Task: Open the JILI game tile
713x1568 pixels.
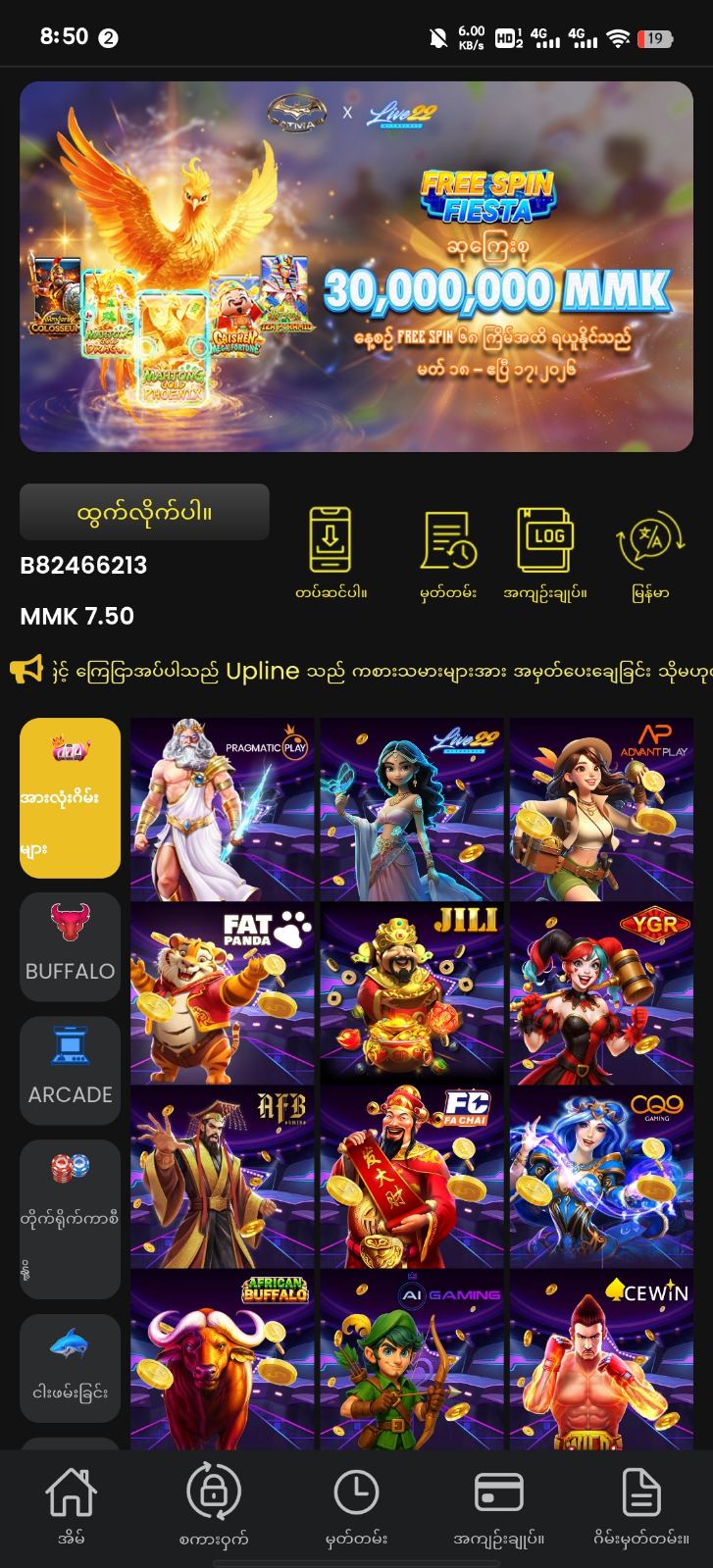Action: point(412,993)
